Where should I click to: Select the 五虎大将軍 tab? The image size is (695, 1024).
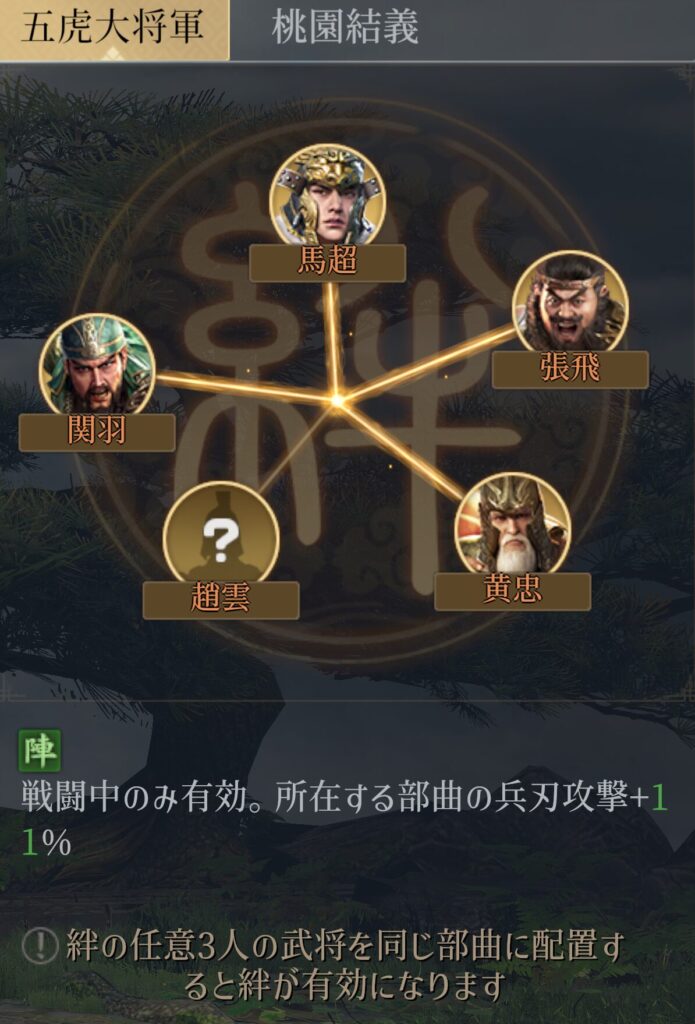[112, 29]
